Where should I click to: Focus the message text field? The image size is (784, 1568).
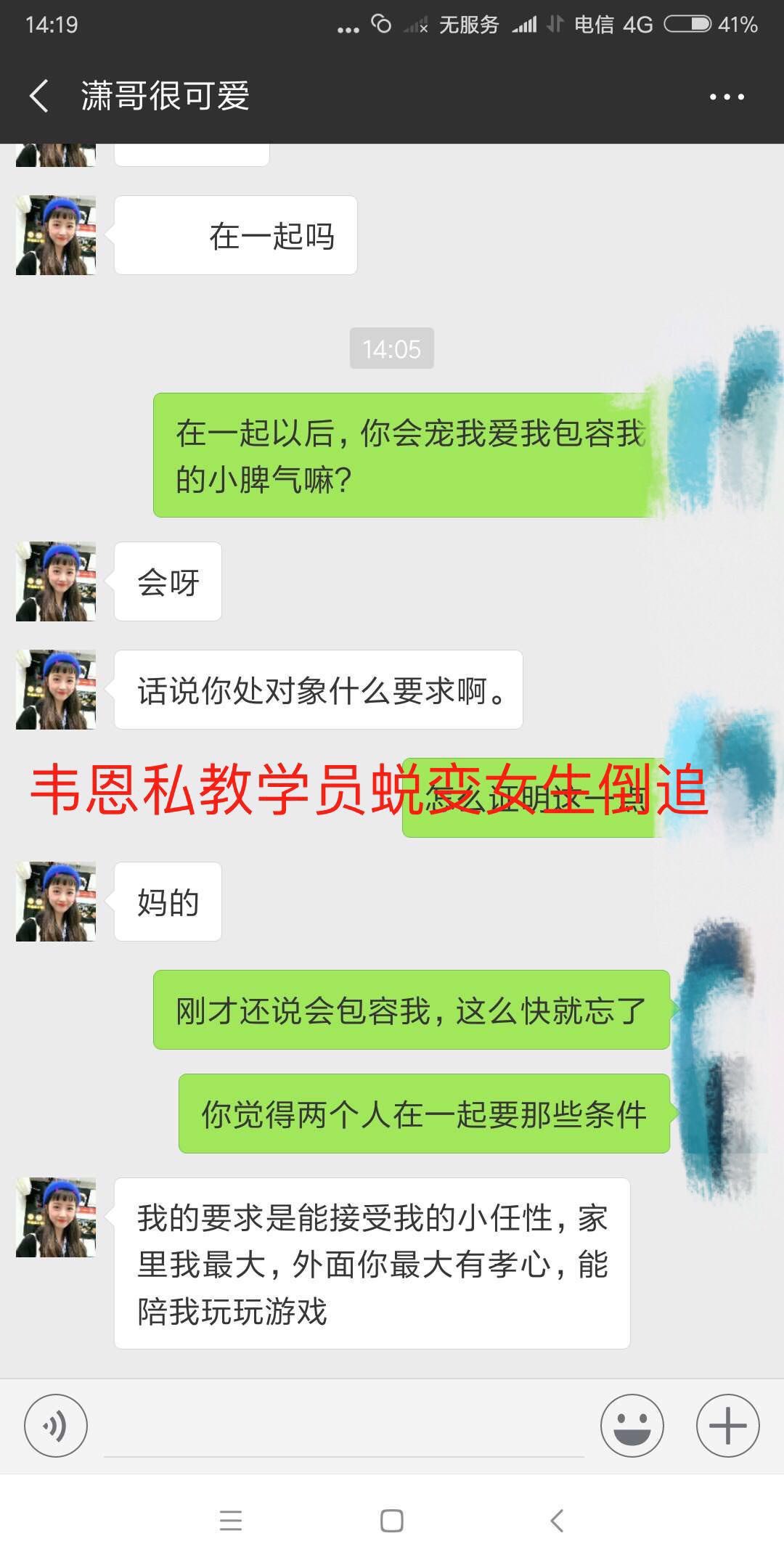click(343, 1426)
